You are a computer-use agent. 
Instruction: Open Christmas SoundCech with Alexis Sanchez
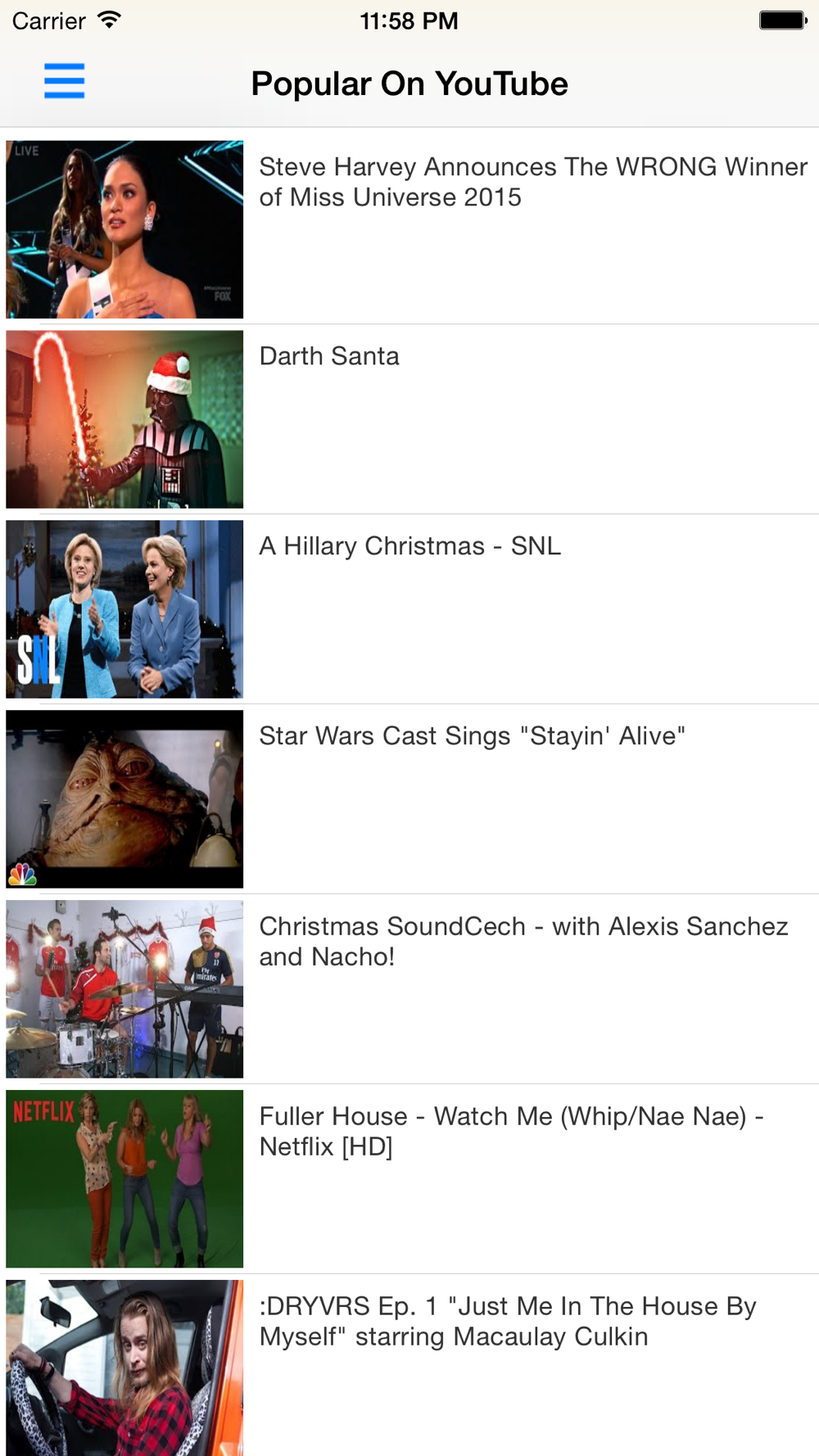pyautogui.click(x=523, y=942)
